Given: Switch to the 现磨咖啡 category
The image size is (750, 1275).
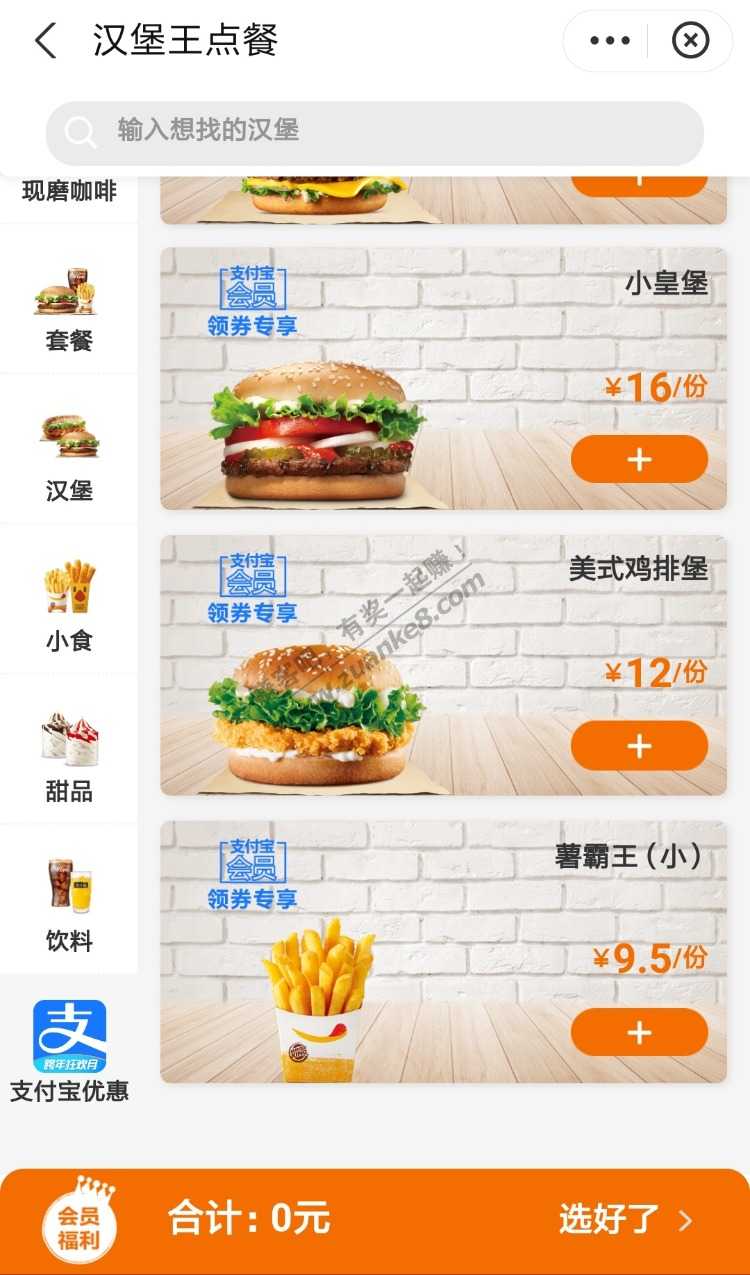Looking at the screenshot, I should pos(69,191).
